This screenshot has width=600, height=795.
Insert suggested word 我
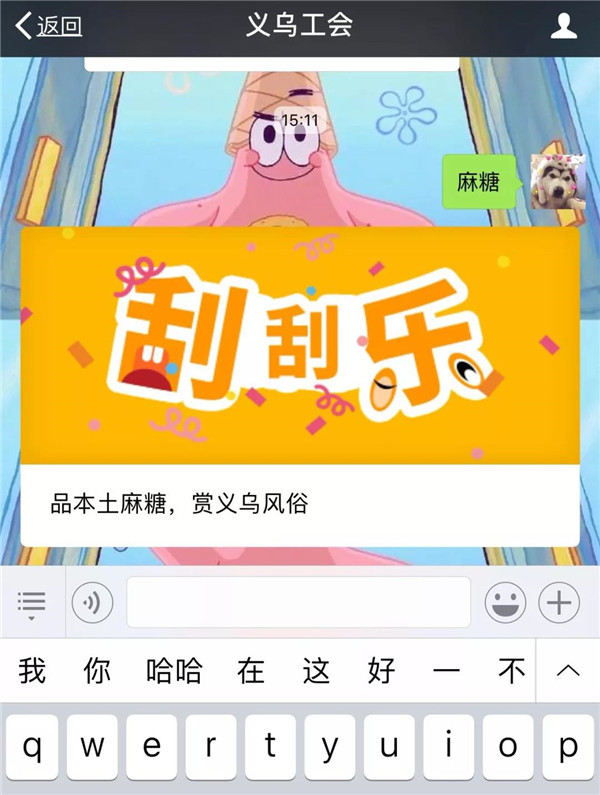tap(32, 671)
